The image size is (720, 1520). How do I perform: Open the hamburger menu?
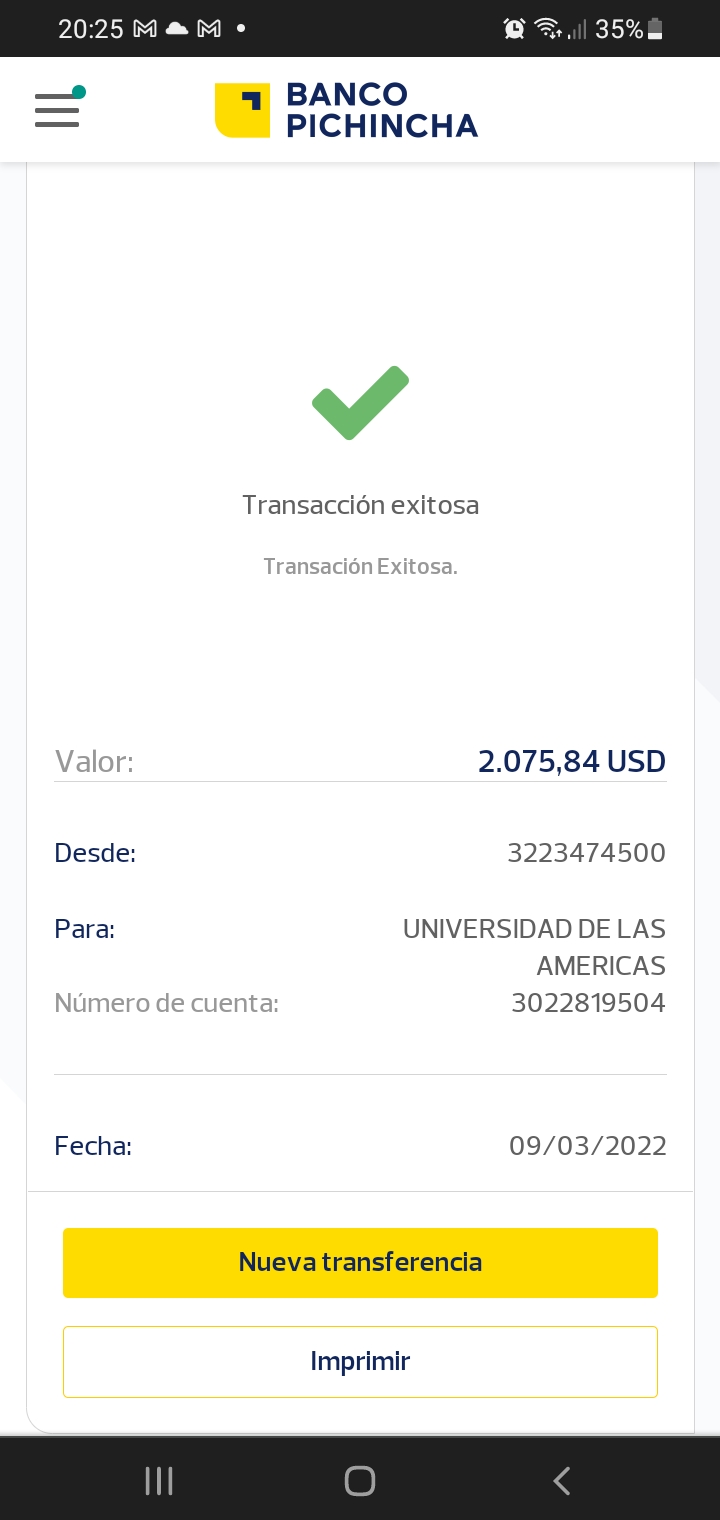[x=57, y=110]
